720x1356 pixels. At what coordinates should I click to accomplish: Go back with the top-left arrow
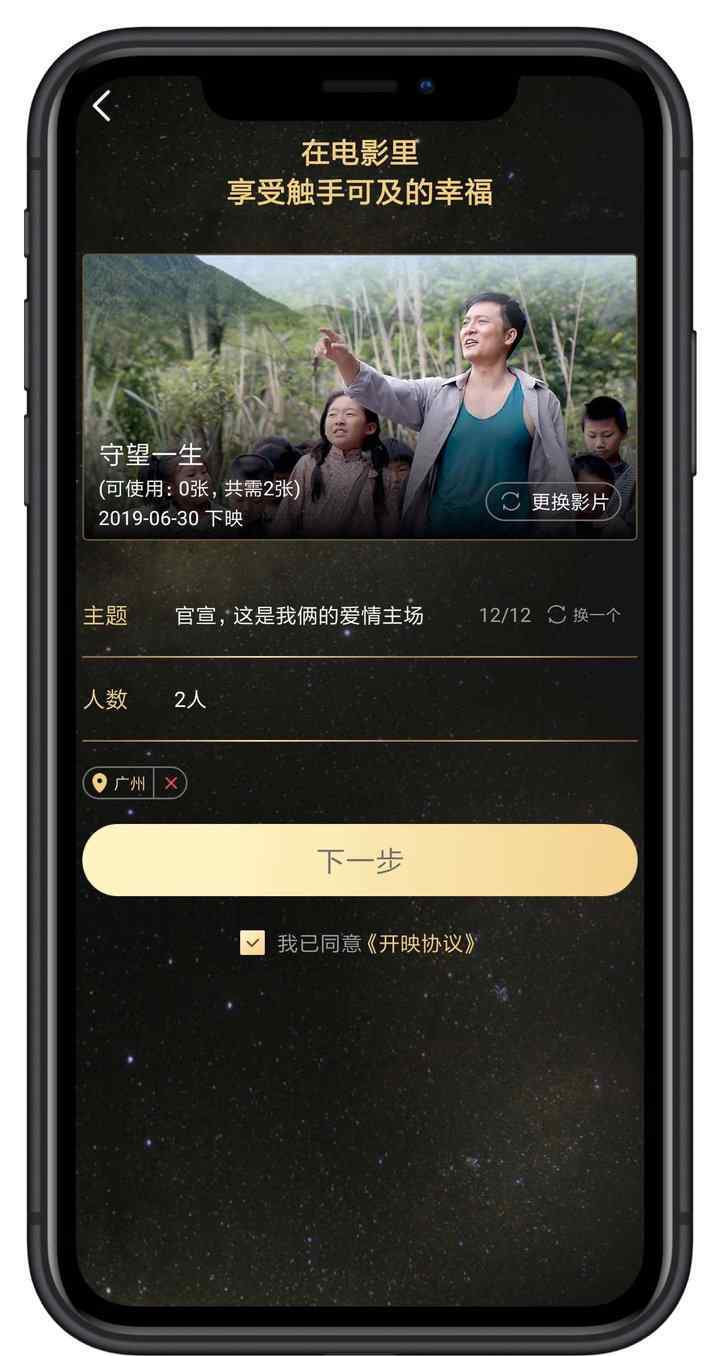pyautogui.click(x=102, y=105)
